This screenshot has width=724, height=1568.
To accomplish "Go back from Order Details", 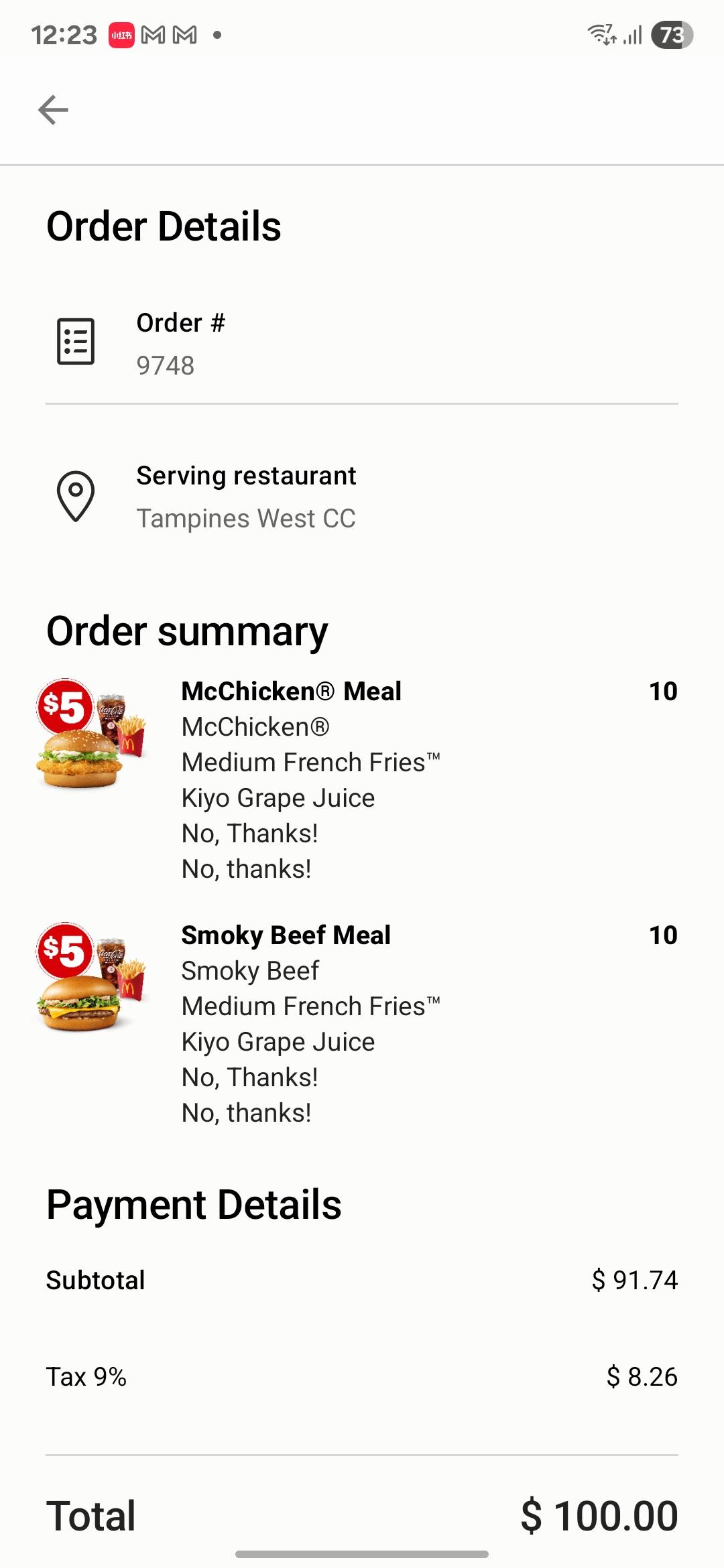I will pyautogui.click(x=54, y=110).
